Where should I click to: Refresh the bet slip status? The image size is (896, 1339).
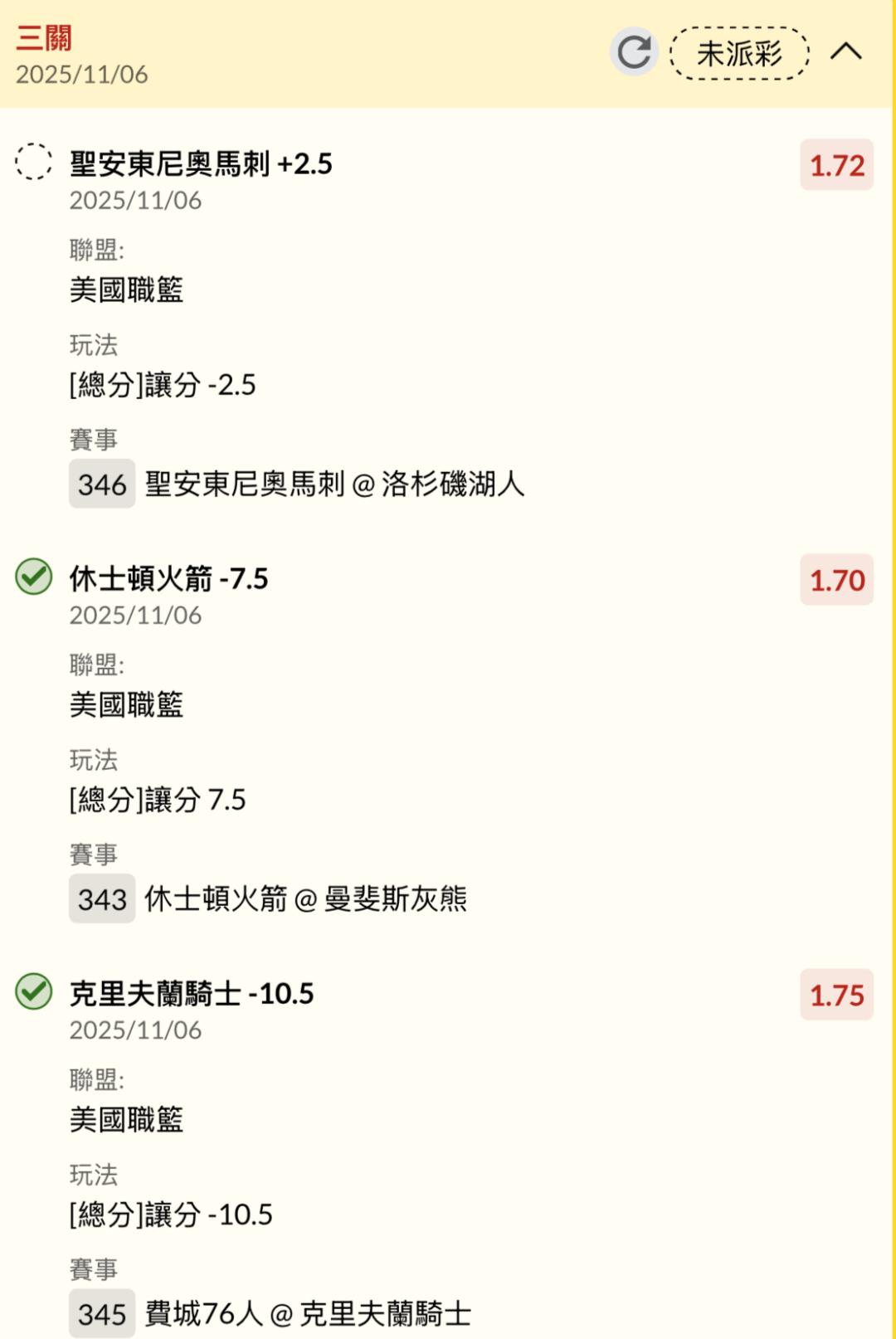click(x=634, y=52)
